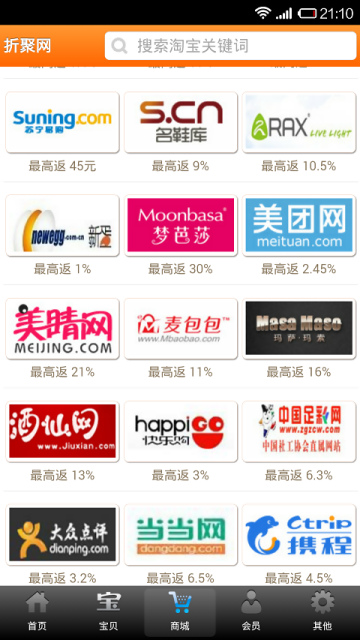
Task: Open the Newegg 新蛋 store tile
Action: tap(62, 225)
